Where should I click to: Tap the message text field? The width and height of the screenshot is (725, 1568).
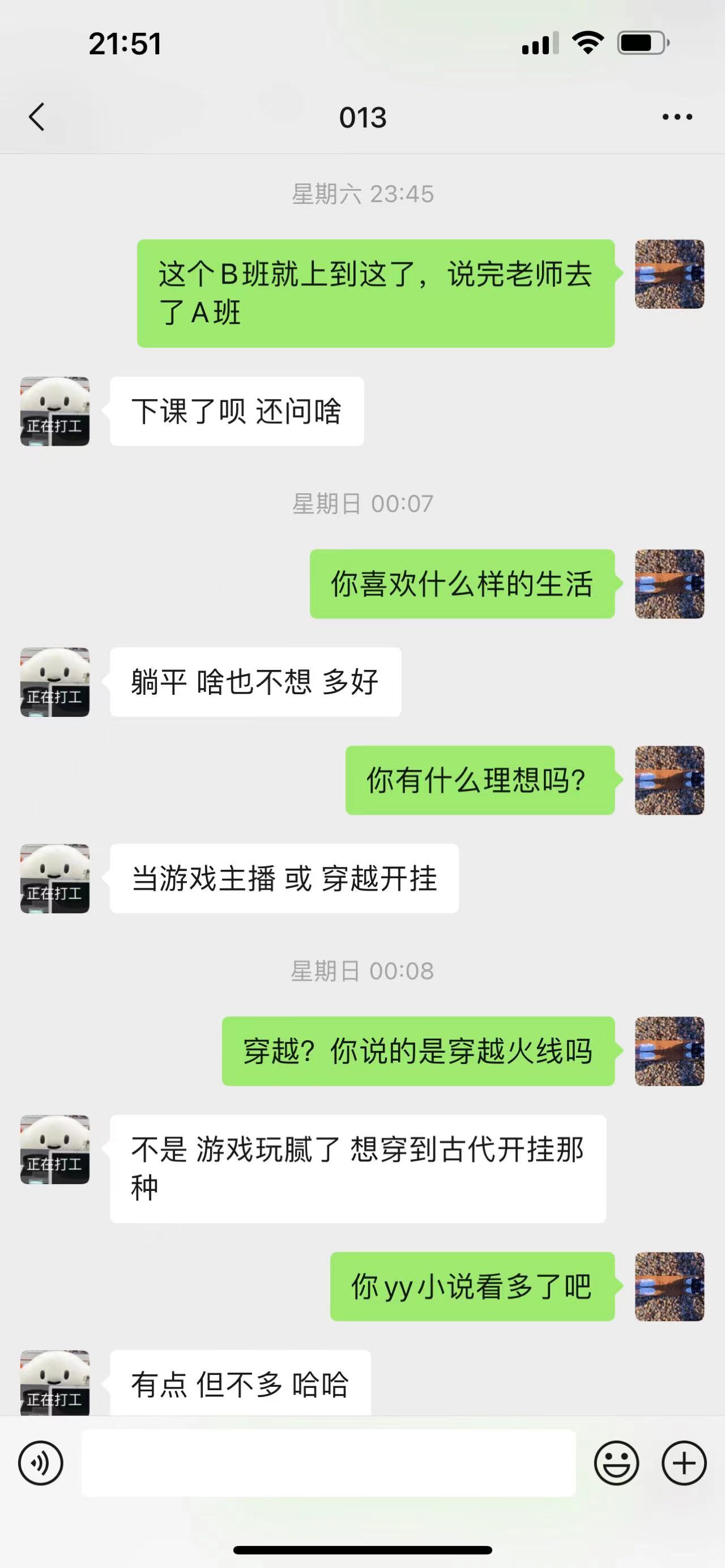coord(329,1463)
